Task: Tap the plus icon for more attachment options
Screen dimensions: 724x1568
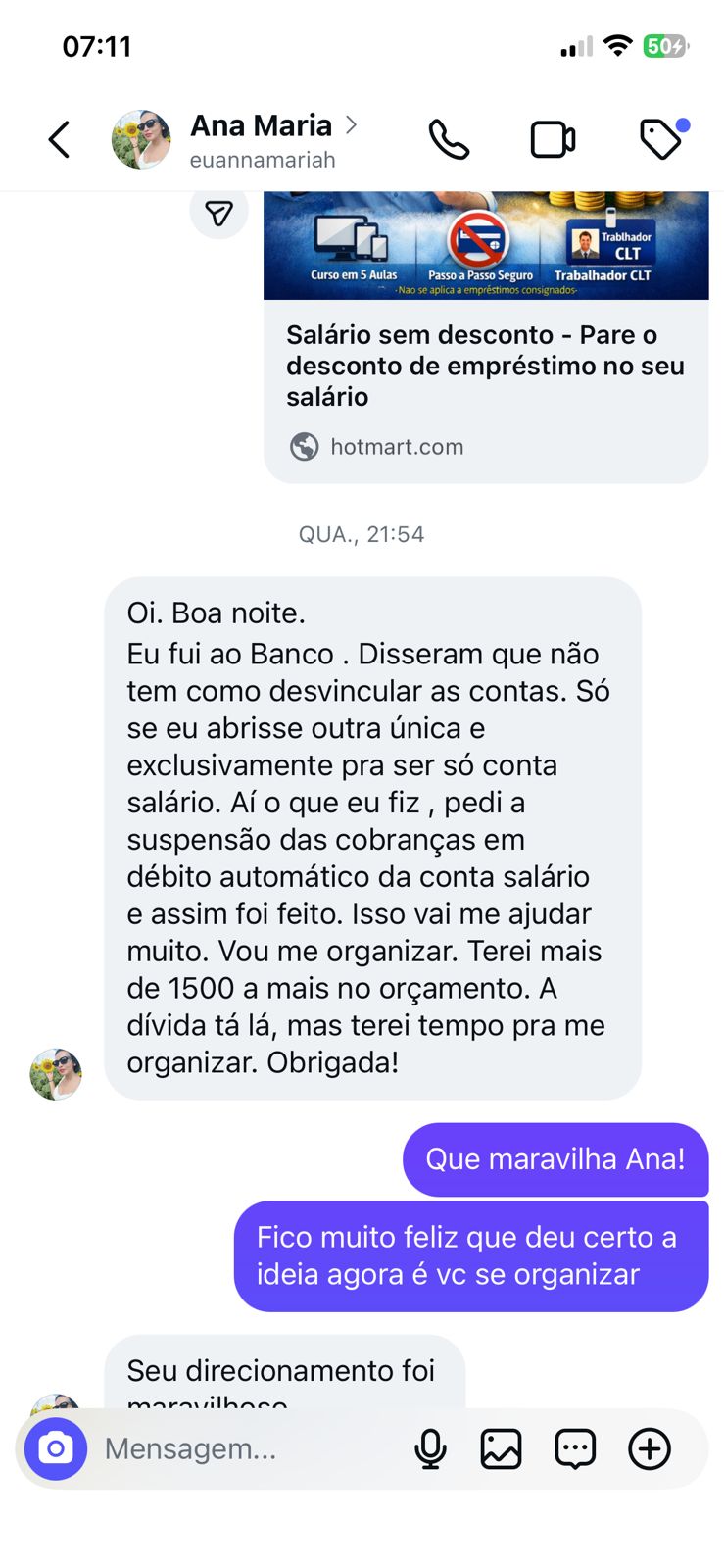Action: (x=649, y=1448)
